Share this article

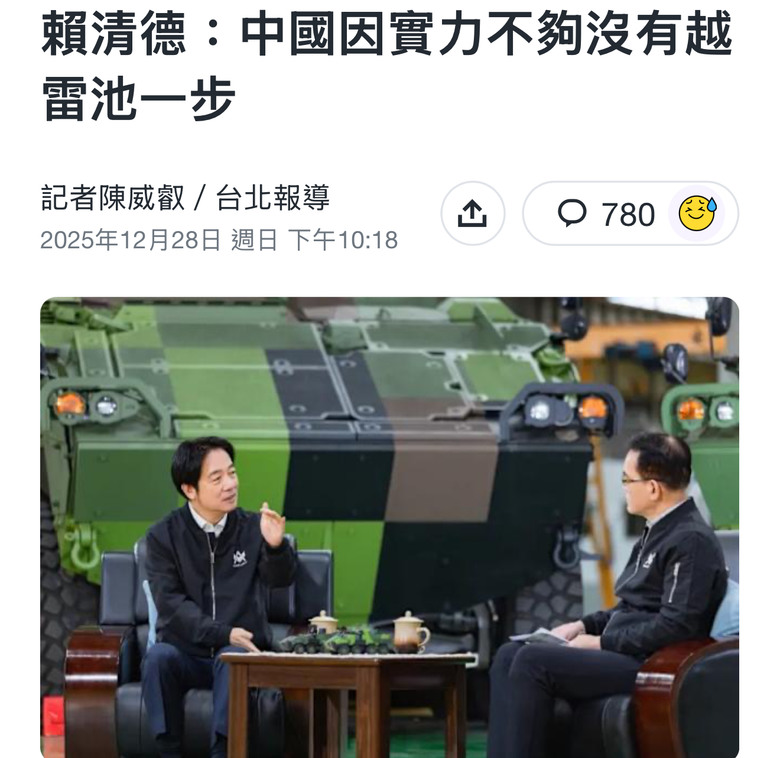coord(472,214)
